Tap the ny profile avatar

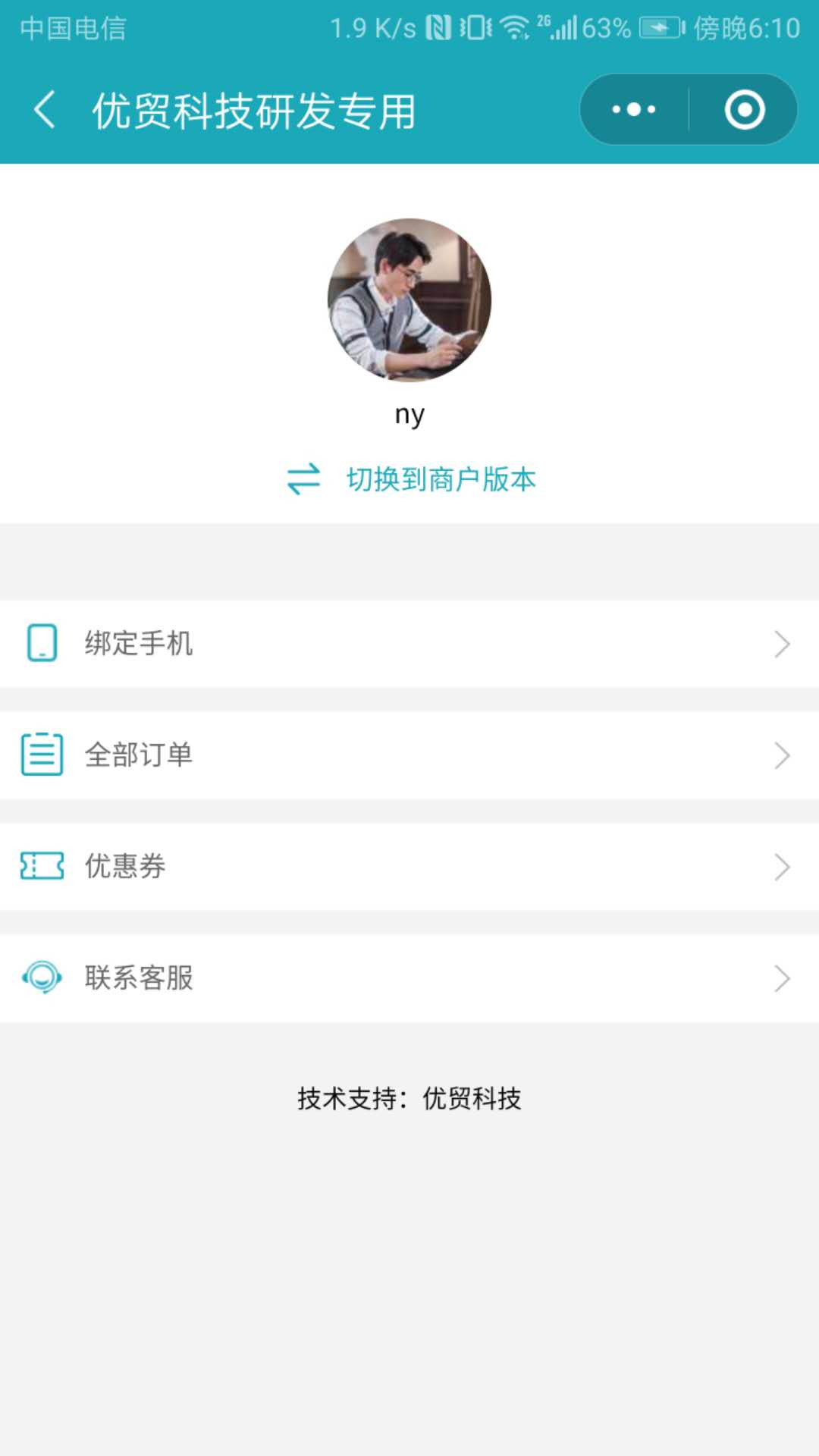409,300
